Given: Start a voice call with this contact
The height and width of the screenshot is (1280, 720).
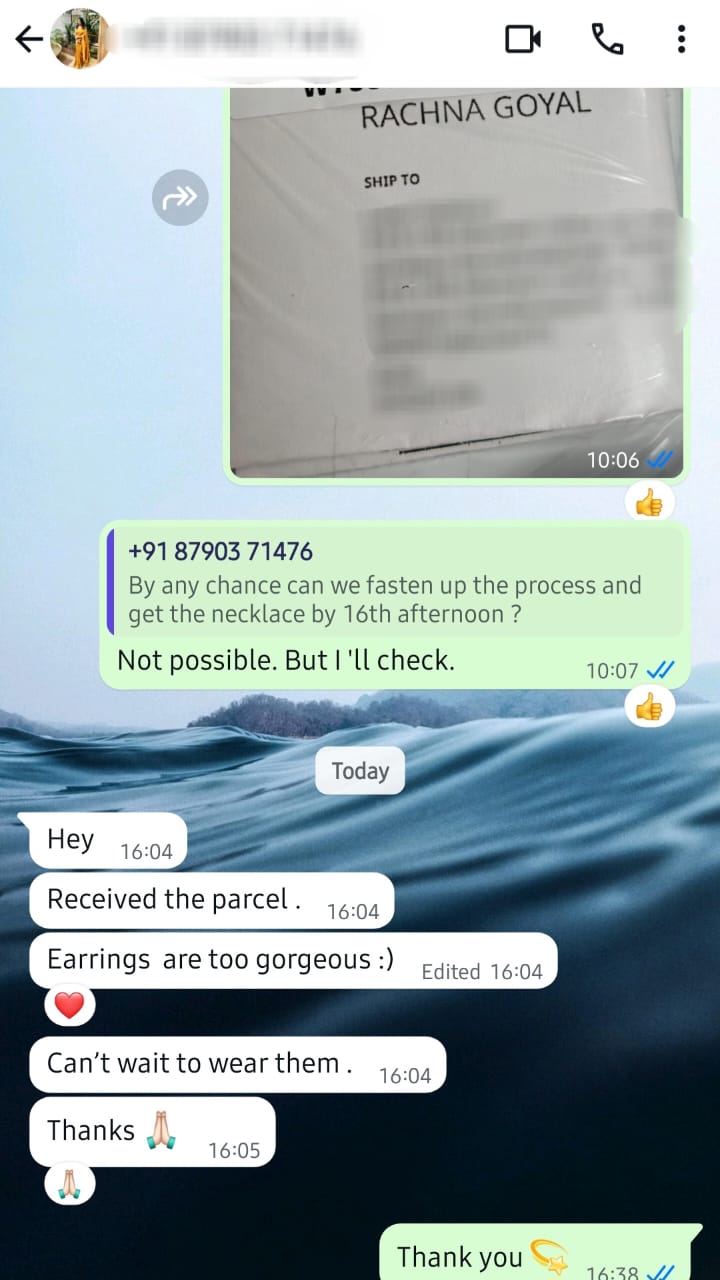Looking at the screenshot, I should point(607,40).
